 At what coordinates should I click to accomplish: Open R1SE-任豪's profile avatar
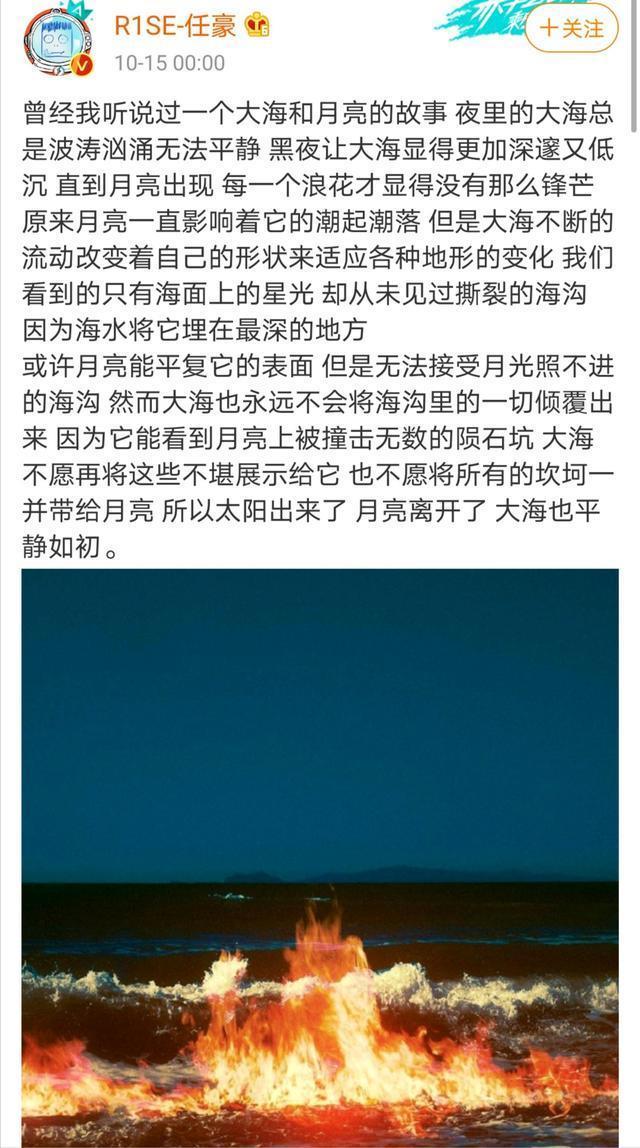[56, 41]
